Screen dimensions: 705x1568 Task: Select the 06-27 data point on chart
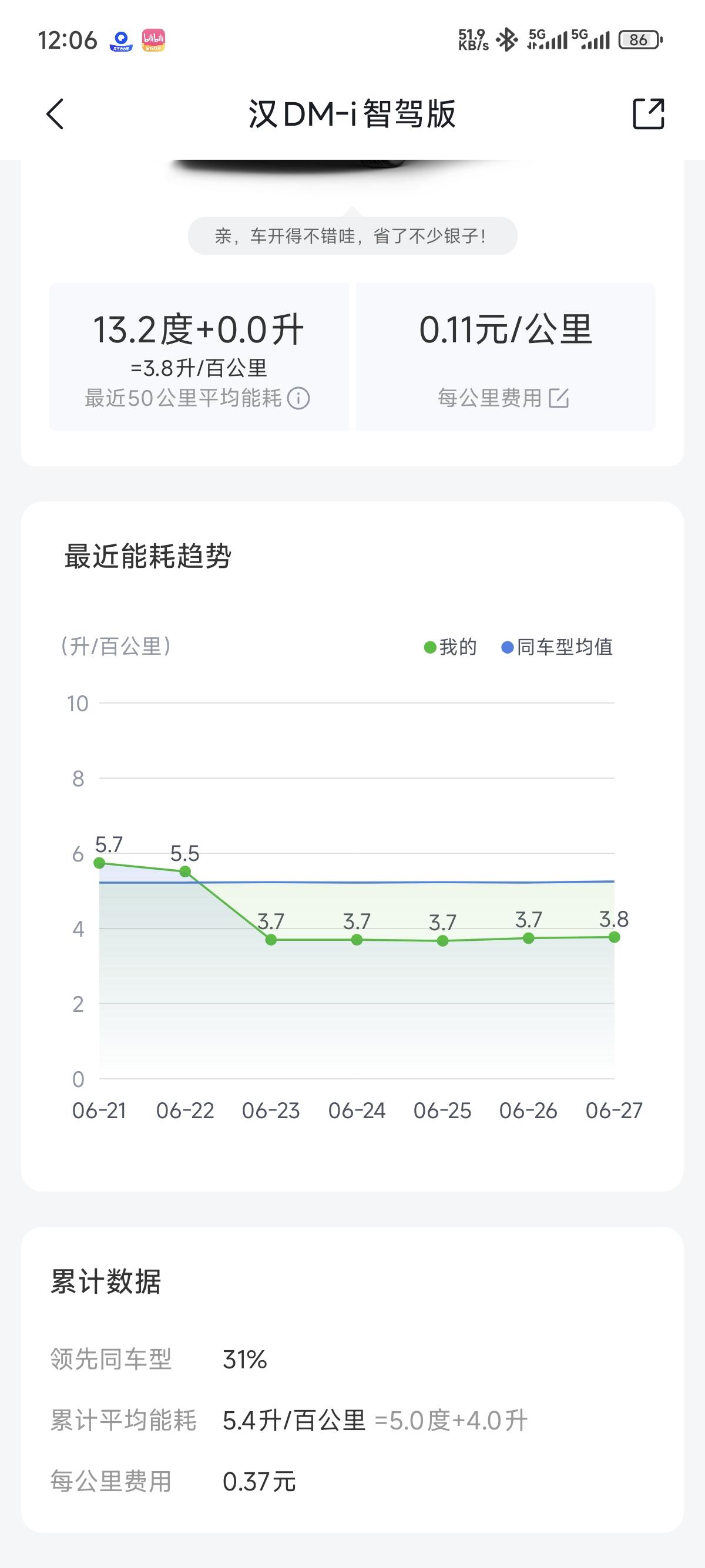(615, 937)
